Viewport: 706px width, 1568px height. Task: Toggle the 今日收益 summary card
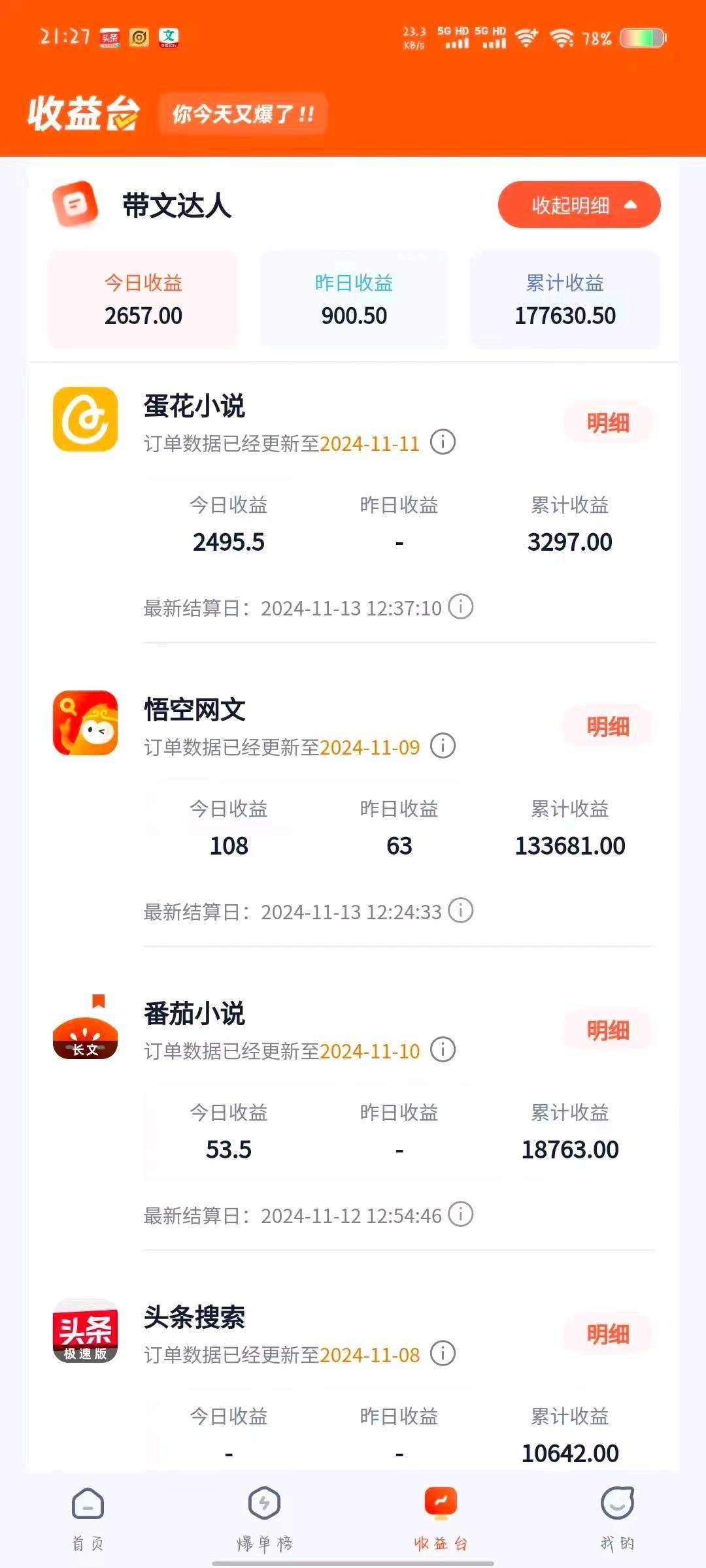tap(143, 301)
